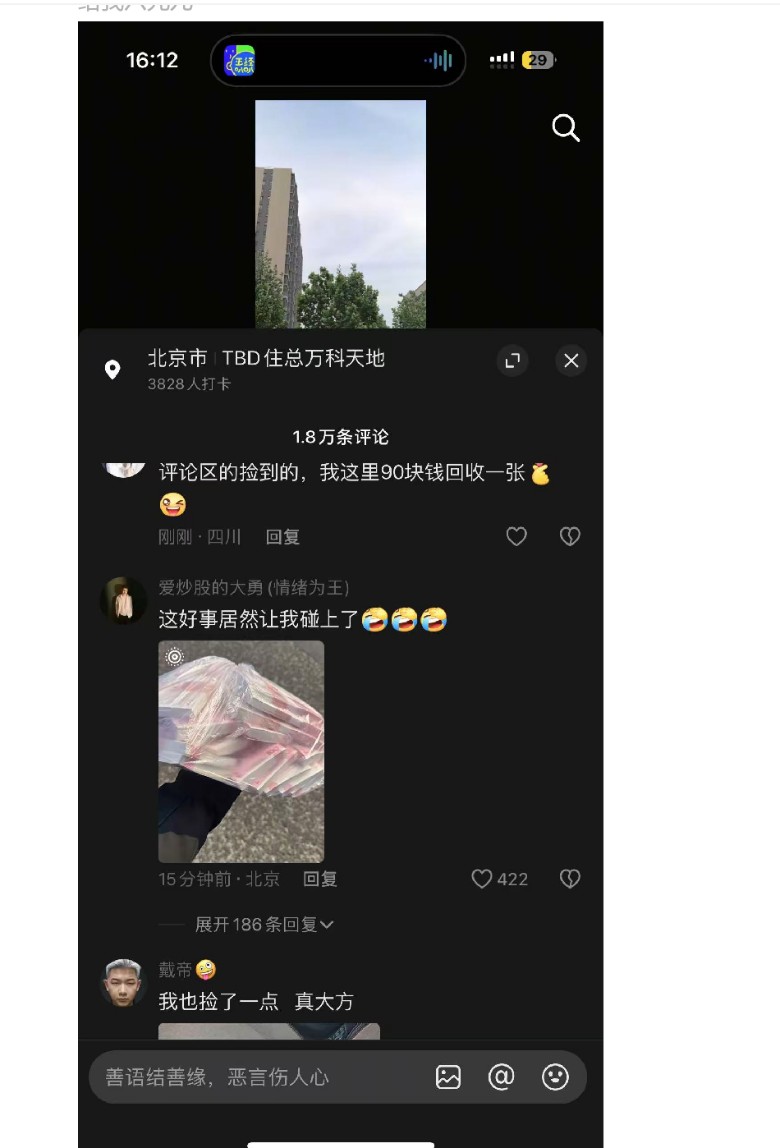Expand the comments panel to full screen
Screen dimensions: 780x1148
pos(512,361)
